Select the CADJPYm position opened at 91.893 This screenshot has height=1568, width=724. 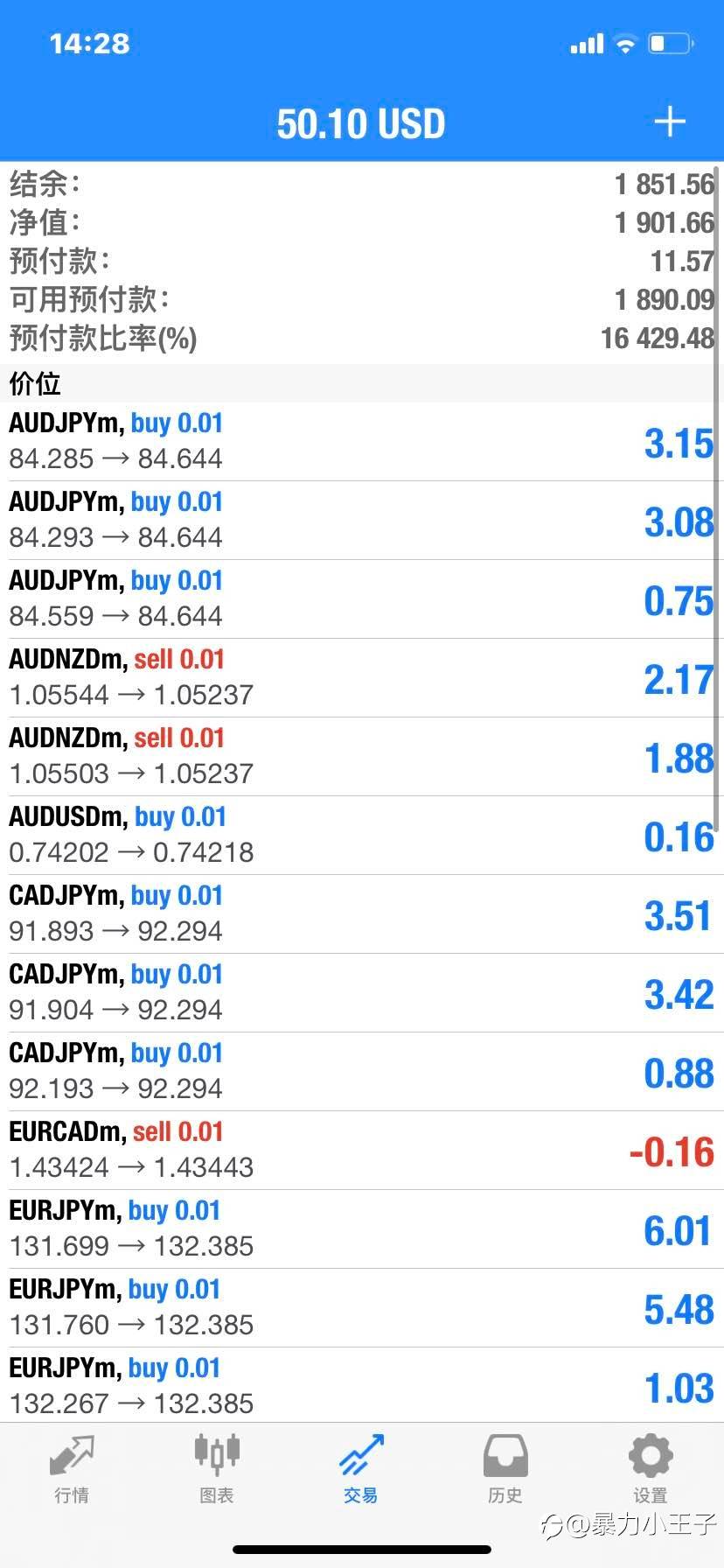tap(362, 914)
